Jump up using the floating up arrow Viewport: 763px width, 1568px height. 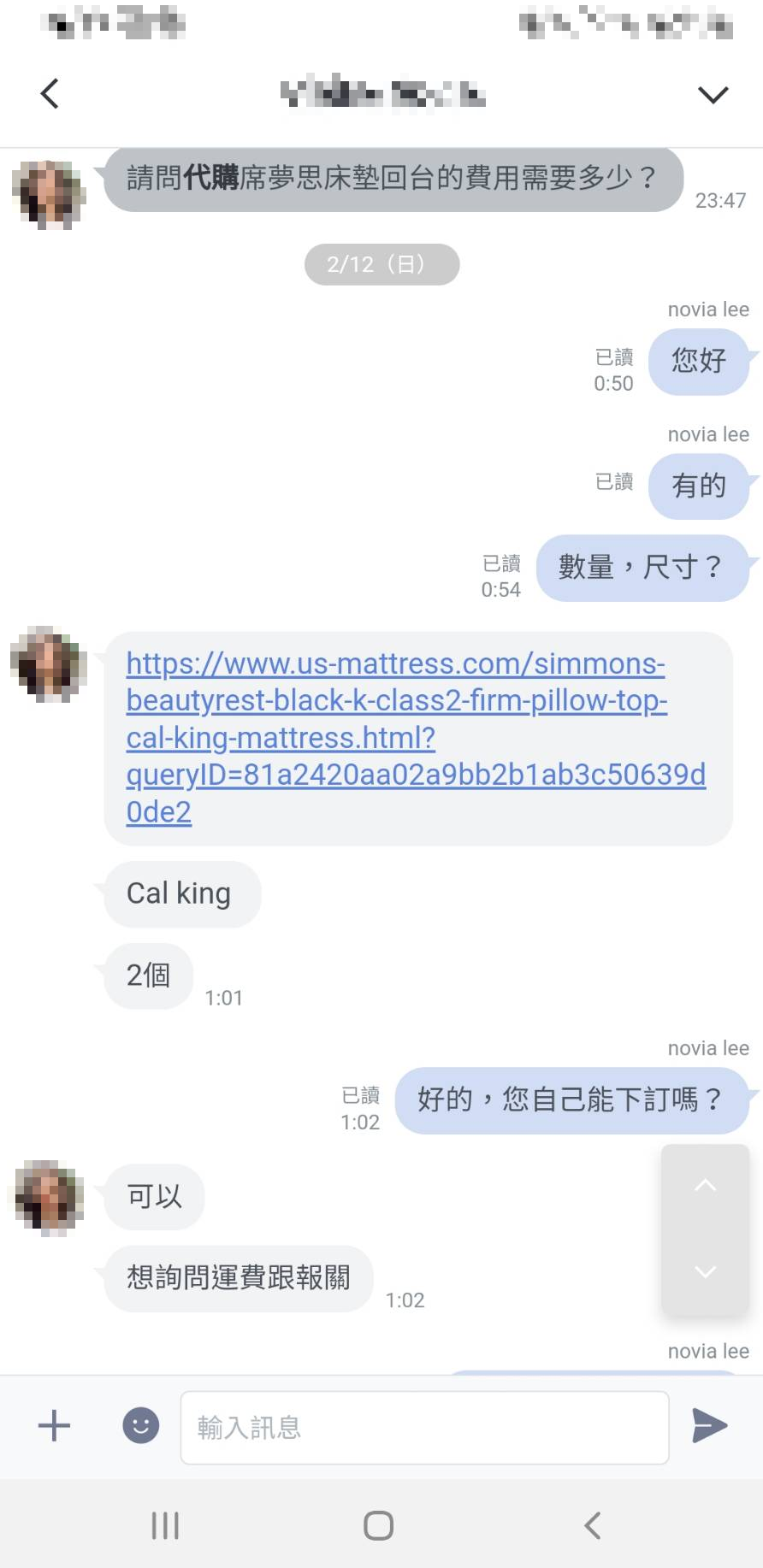click(705, 1186)
